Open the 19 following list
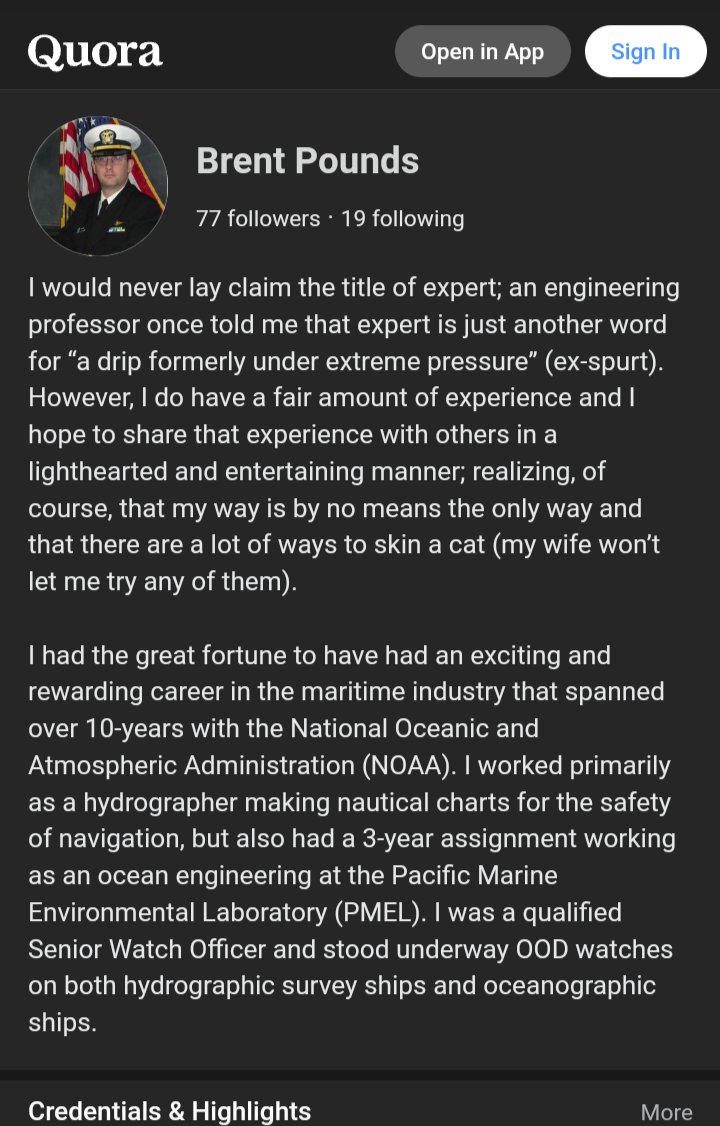Screen dimensions: 720x1126 point(402,218)
